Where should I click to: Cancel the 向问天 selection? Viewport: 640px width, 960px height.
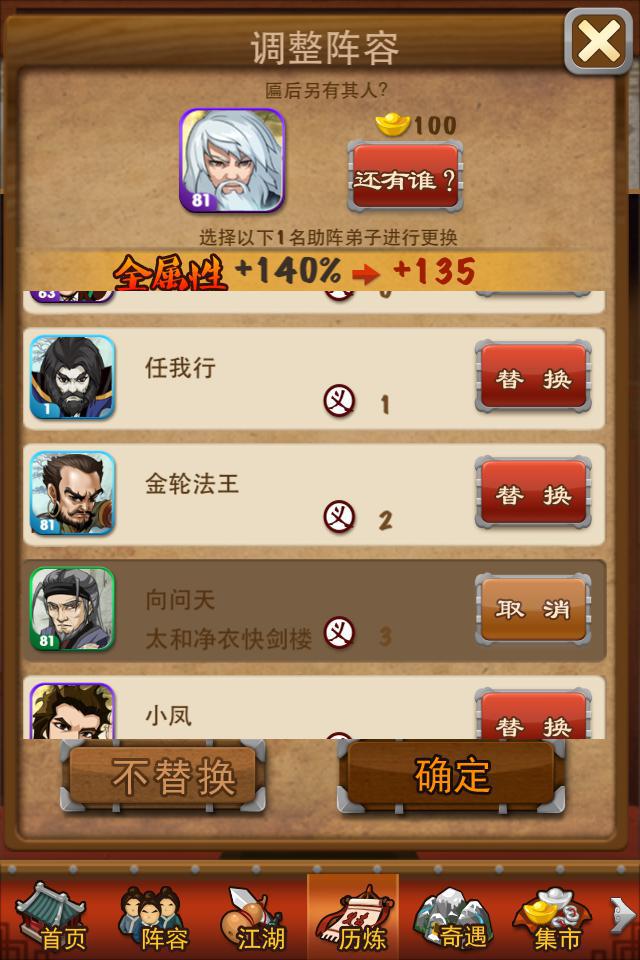[x=532, y=609]
